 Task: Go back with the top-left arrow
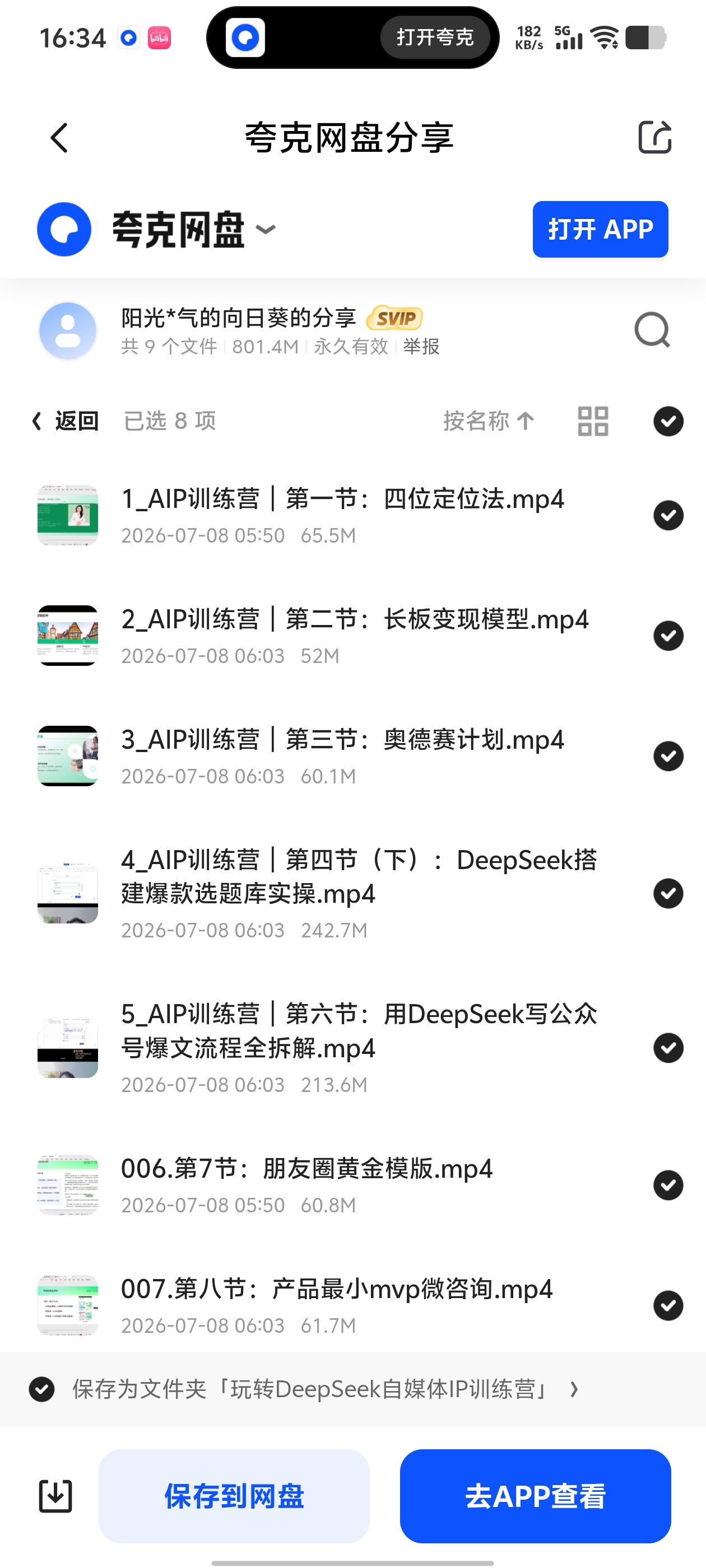59,138
